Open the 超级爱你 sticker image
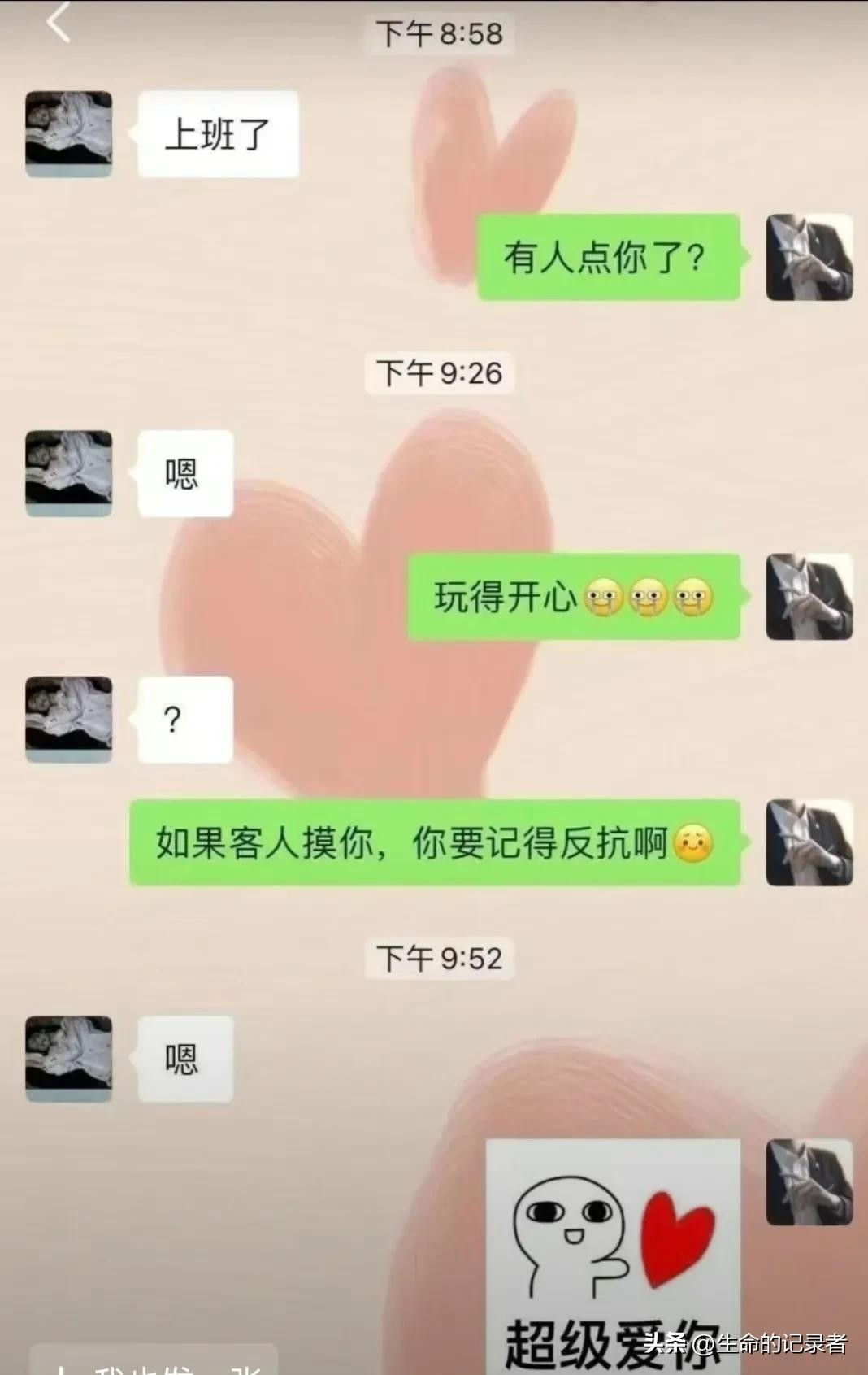This screenshot has width=868, height=1375. (613, 1256)
